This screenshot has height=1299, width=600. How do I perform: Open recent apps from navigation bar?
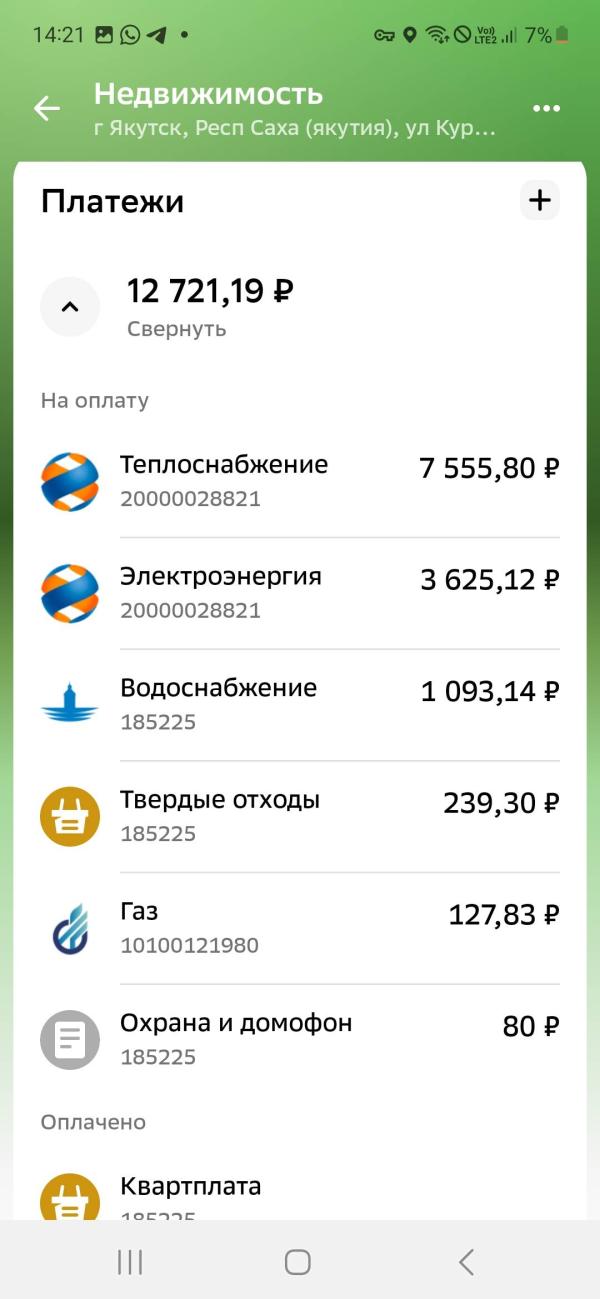click(x=130, y=1262)
